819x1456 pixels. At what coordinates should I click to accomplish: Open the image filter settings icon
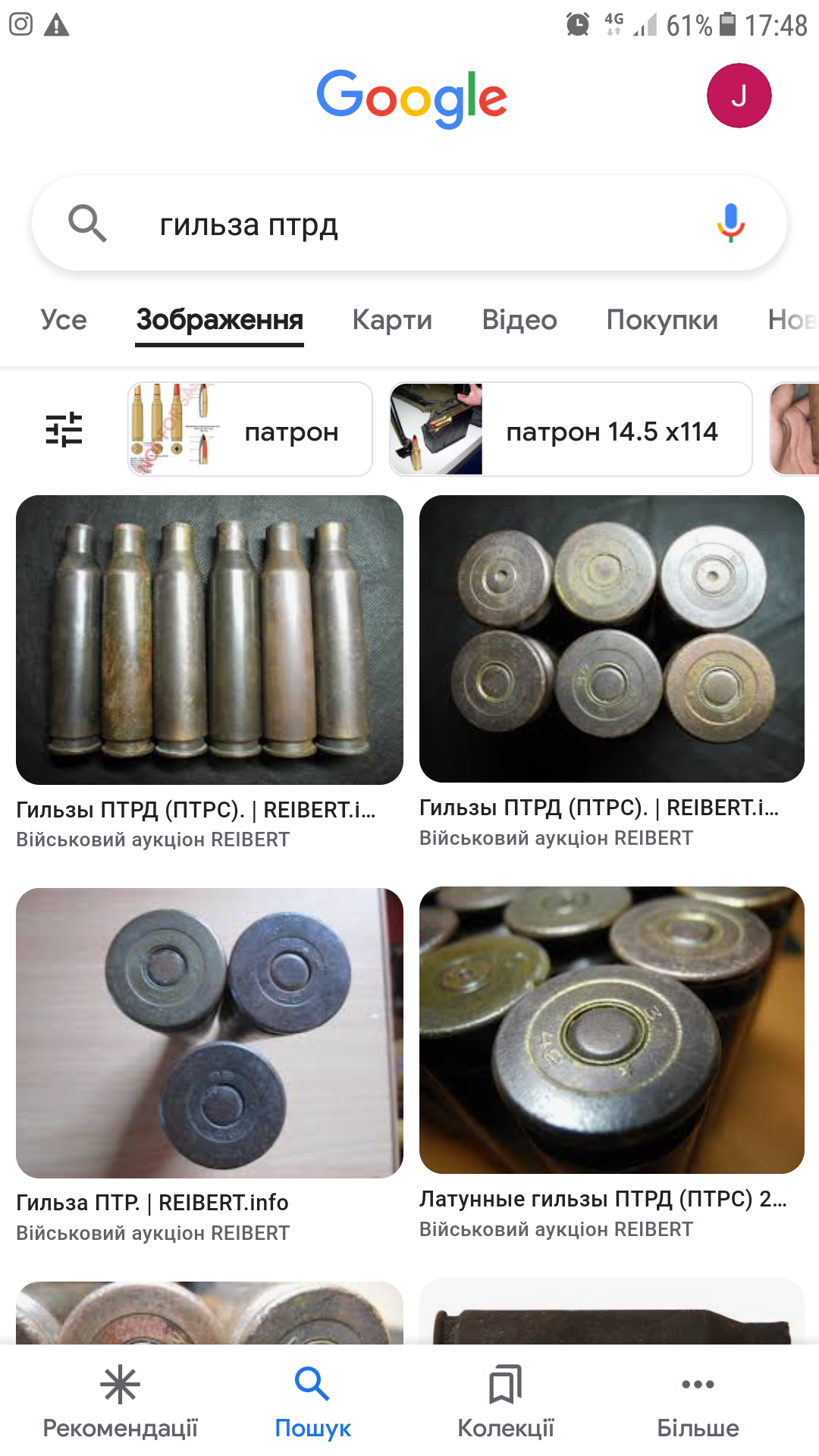point(64,429)
